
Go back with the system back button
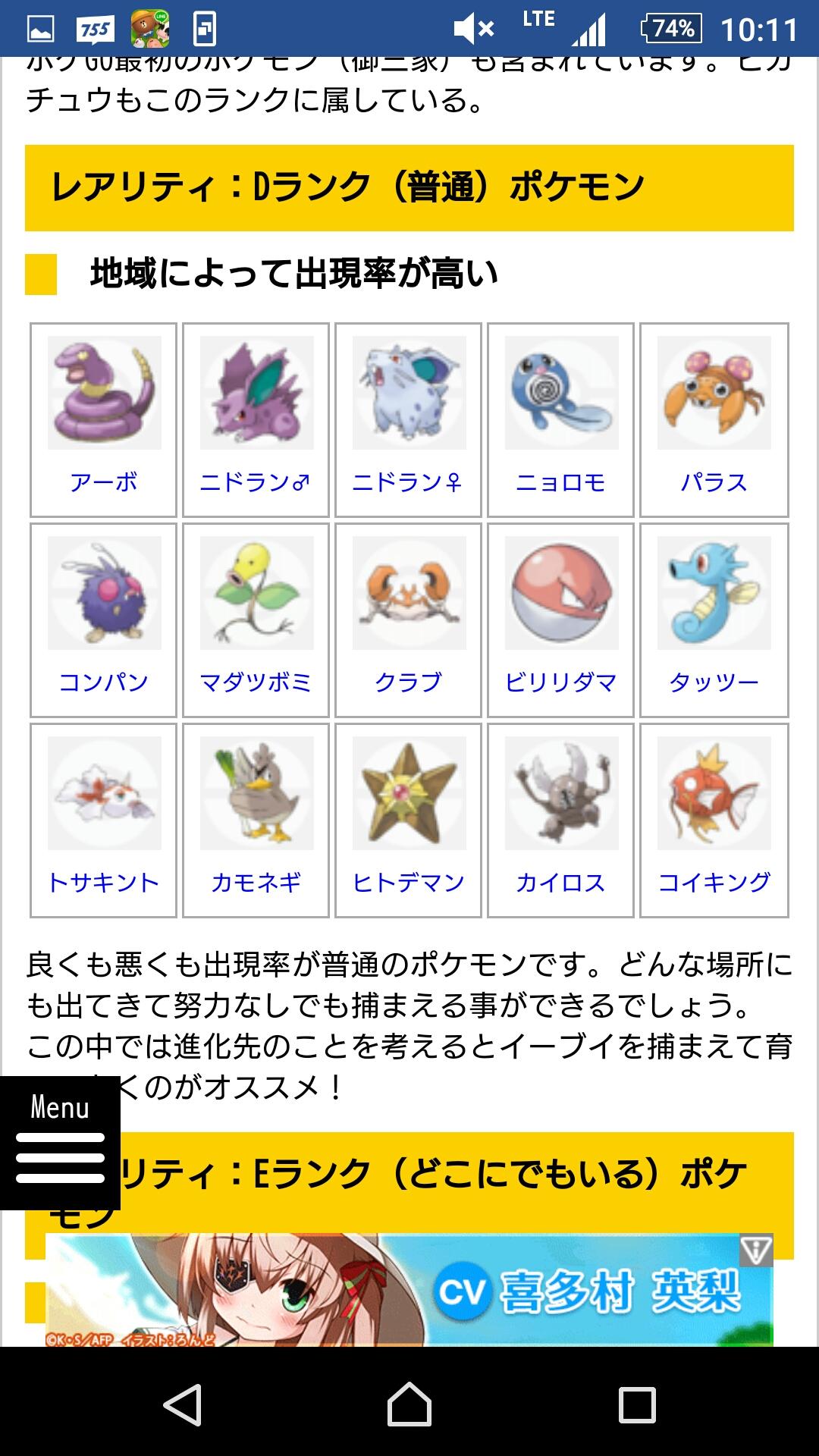(x=182, y=1405)
